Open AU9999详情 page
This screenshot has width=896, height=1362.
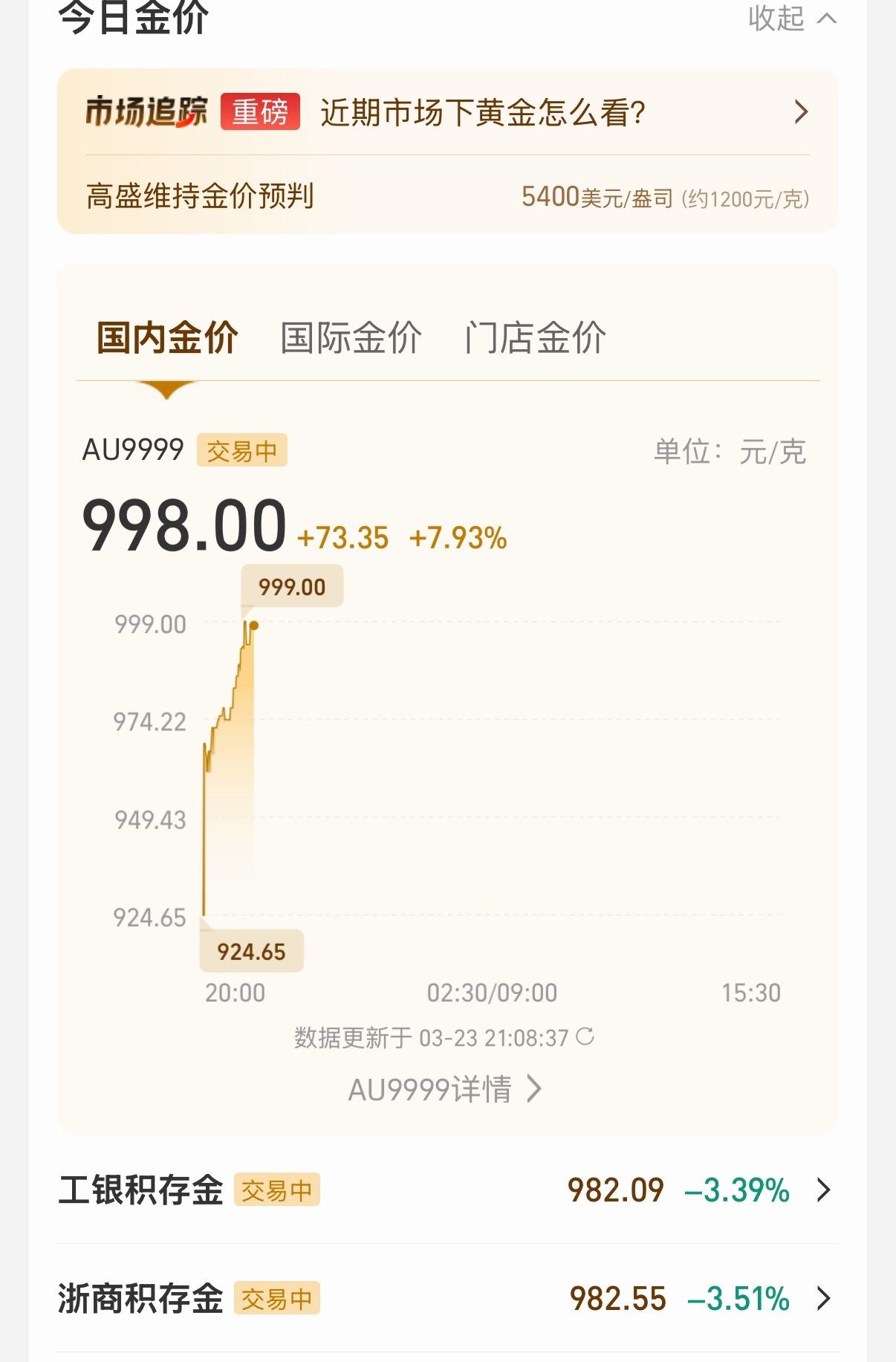pos(446,1089)
